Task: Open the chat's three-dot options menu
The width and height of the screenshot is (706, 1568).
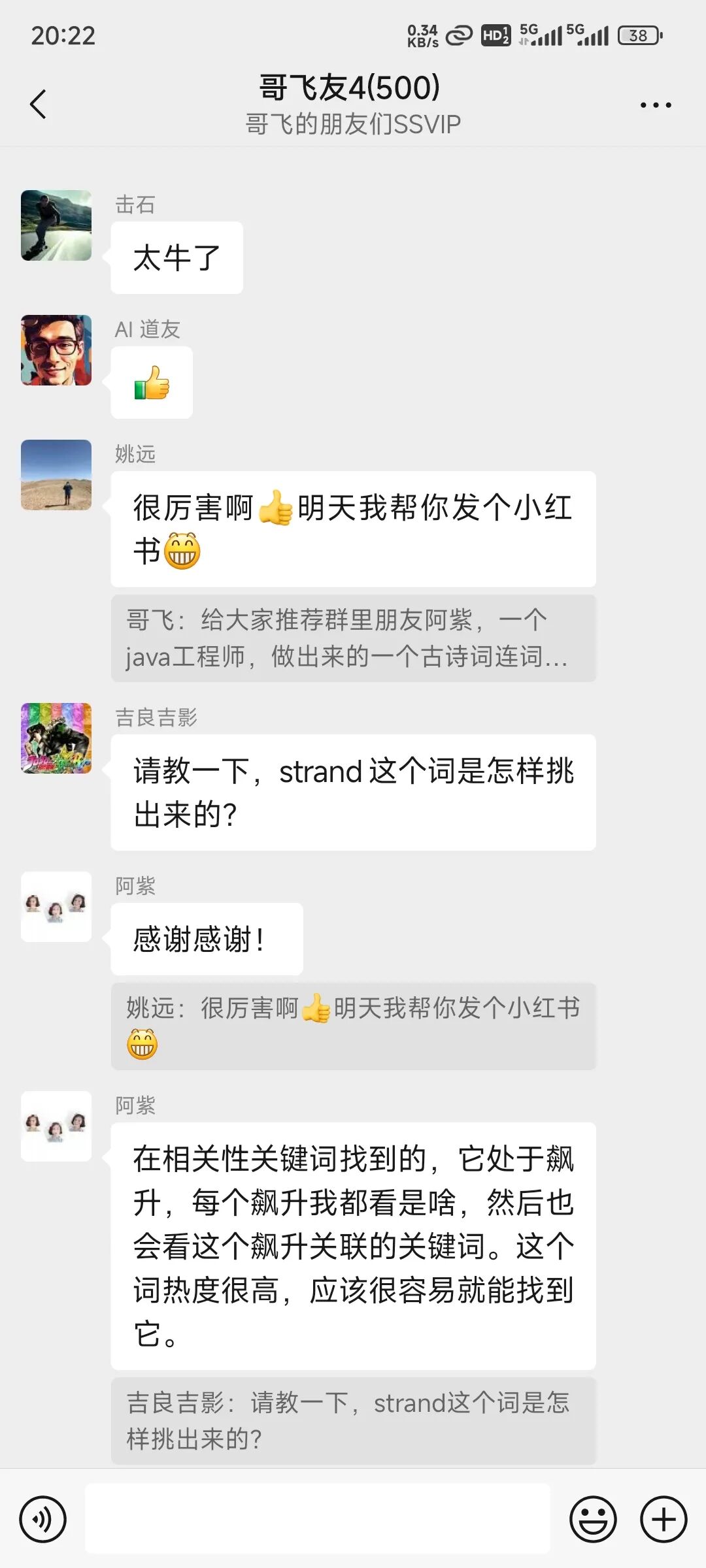Action: coord(656,105)
